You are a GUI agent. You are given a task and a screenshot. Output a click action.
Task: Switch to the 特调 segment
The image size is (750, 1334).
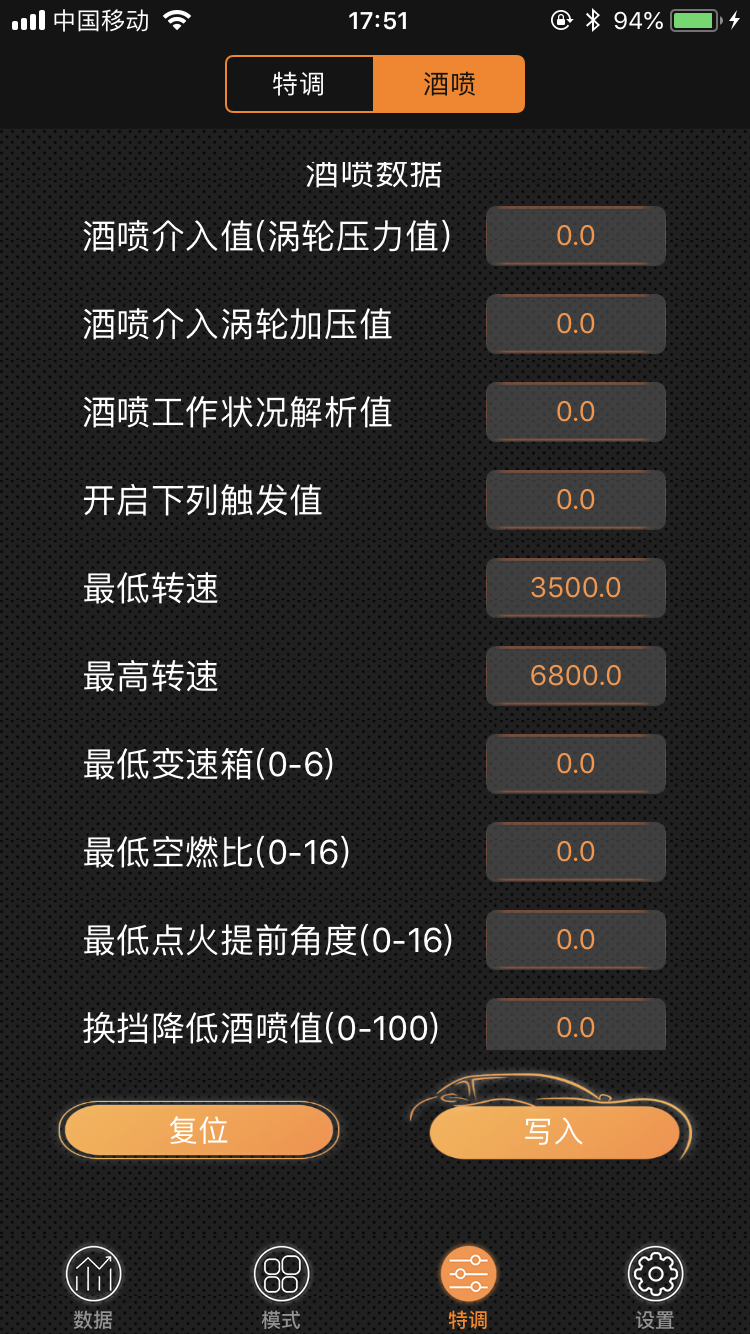[300, 84]
